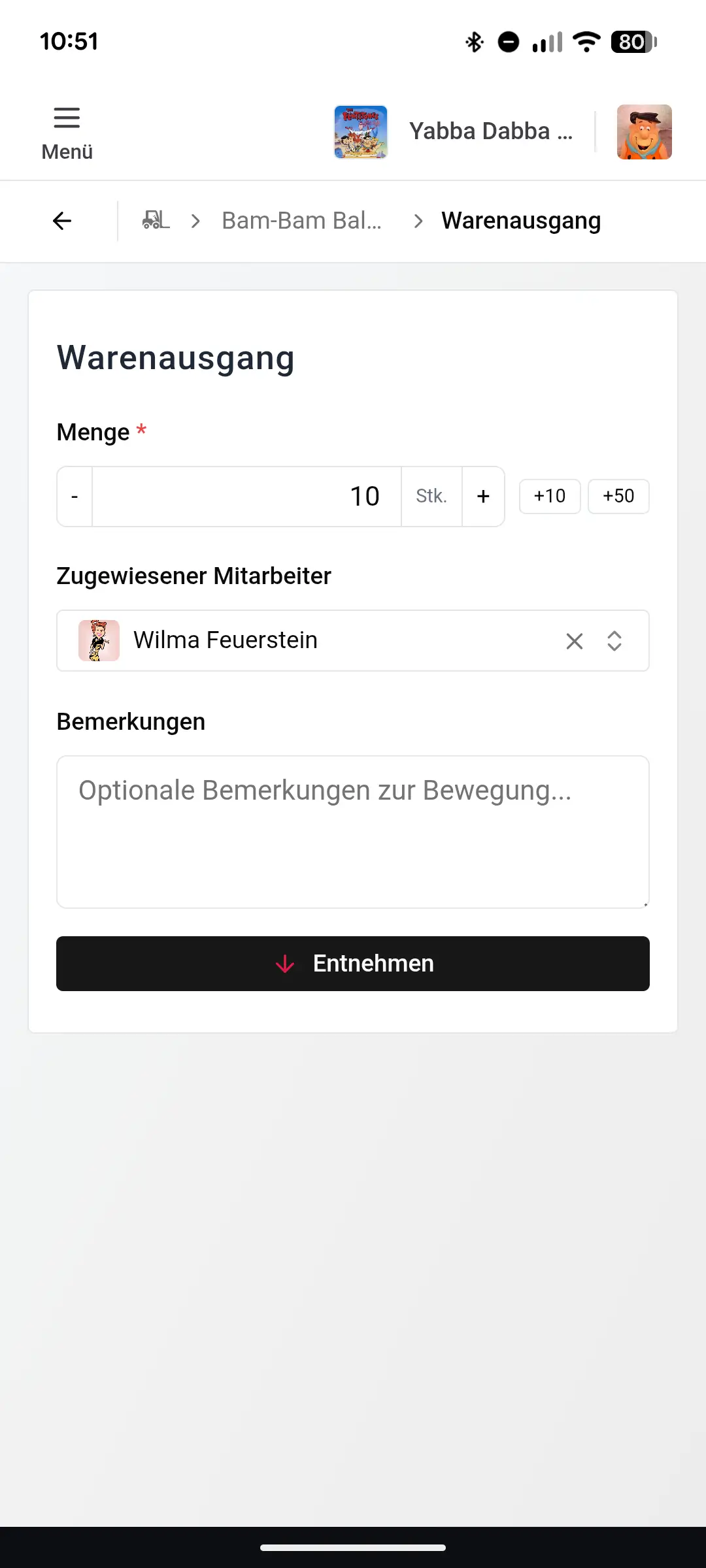Image resolution: width=706 pixels, height=1568 pixels.
Task: Decrease quantity with the minus button
Action: 74,496
